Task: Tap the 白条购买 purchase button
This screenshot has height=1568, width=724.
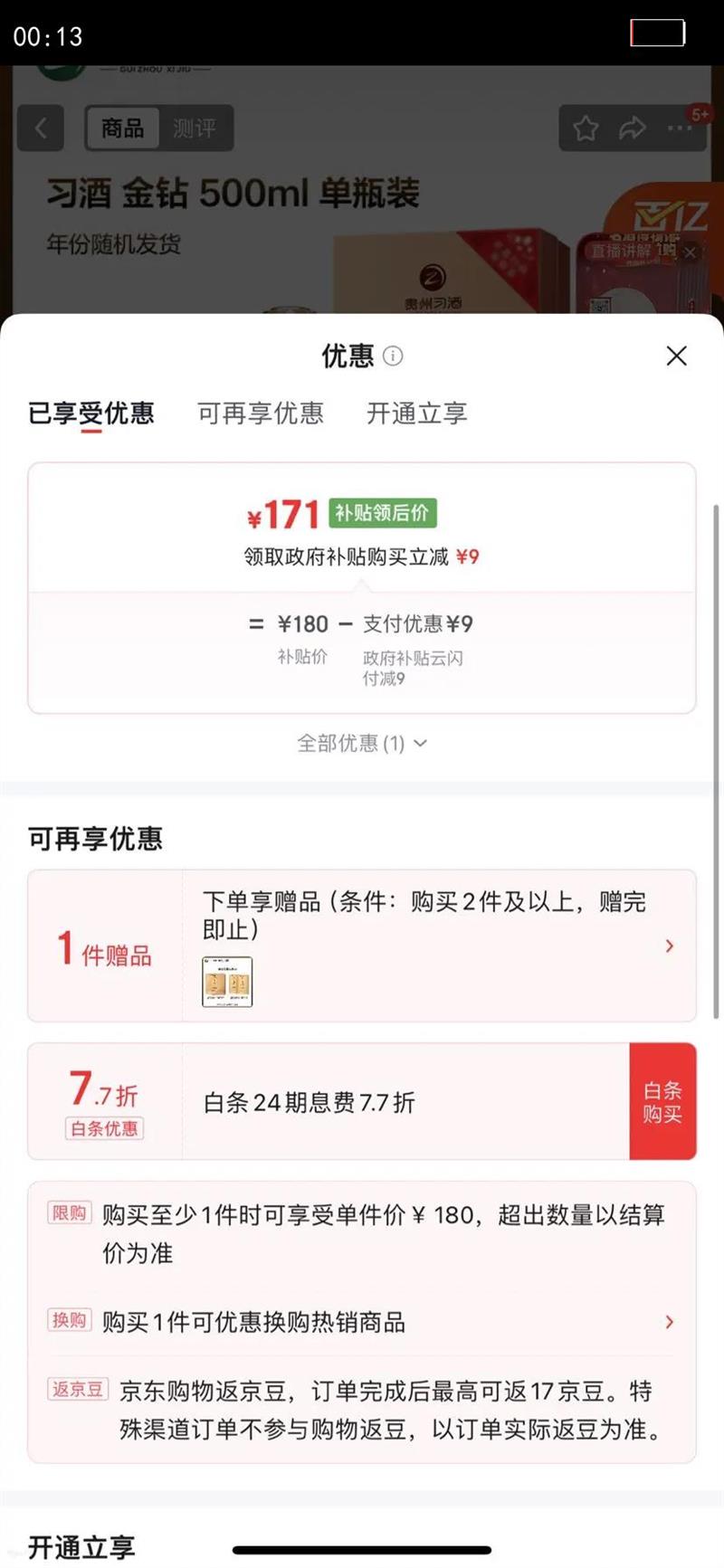Action: [x=662, y=1101]
